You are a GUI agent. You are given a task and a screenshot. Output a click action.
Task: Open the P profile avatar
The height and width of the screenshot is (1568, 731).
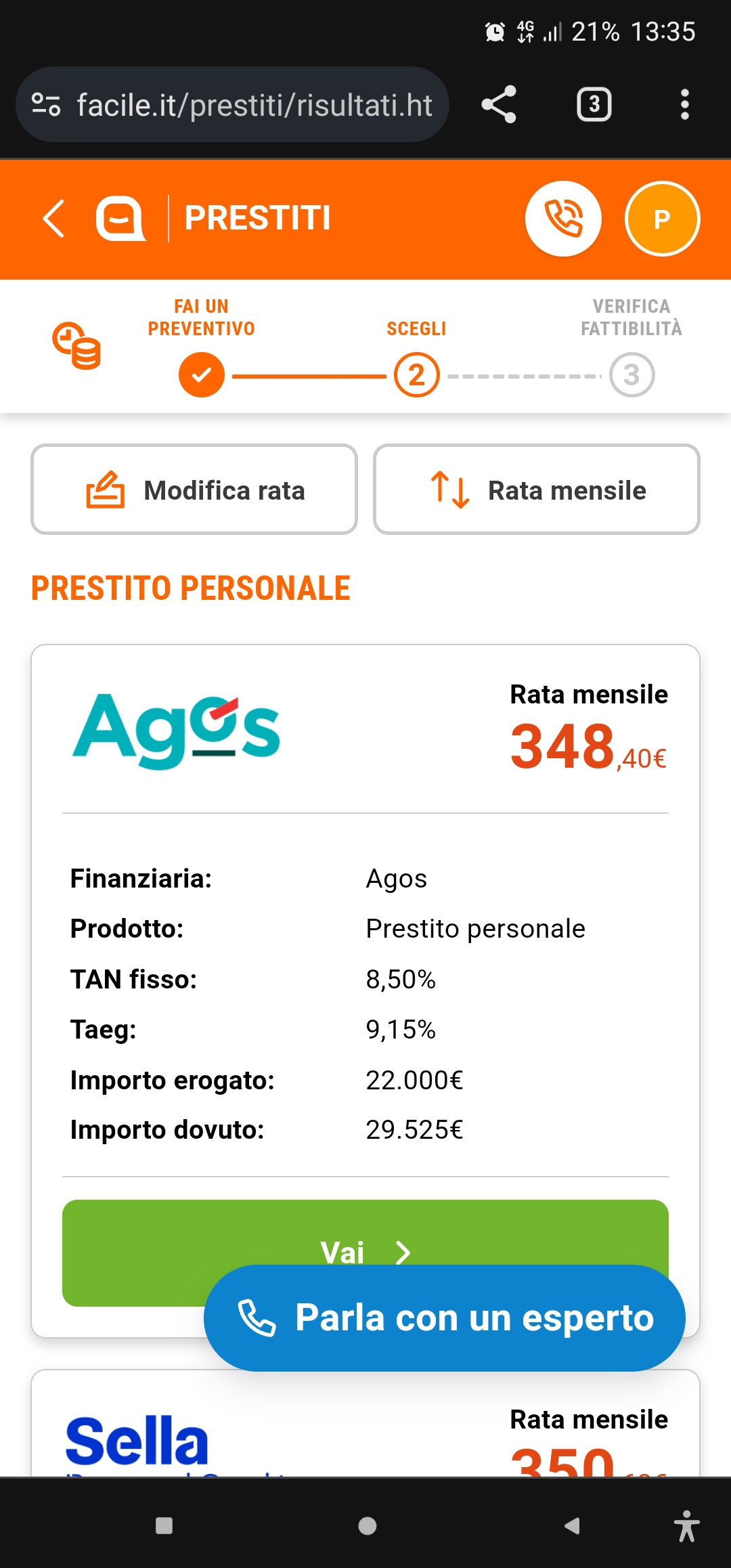tap(662, 219)
